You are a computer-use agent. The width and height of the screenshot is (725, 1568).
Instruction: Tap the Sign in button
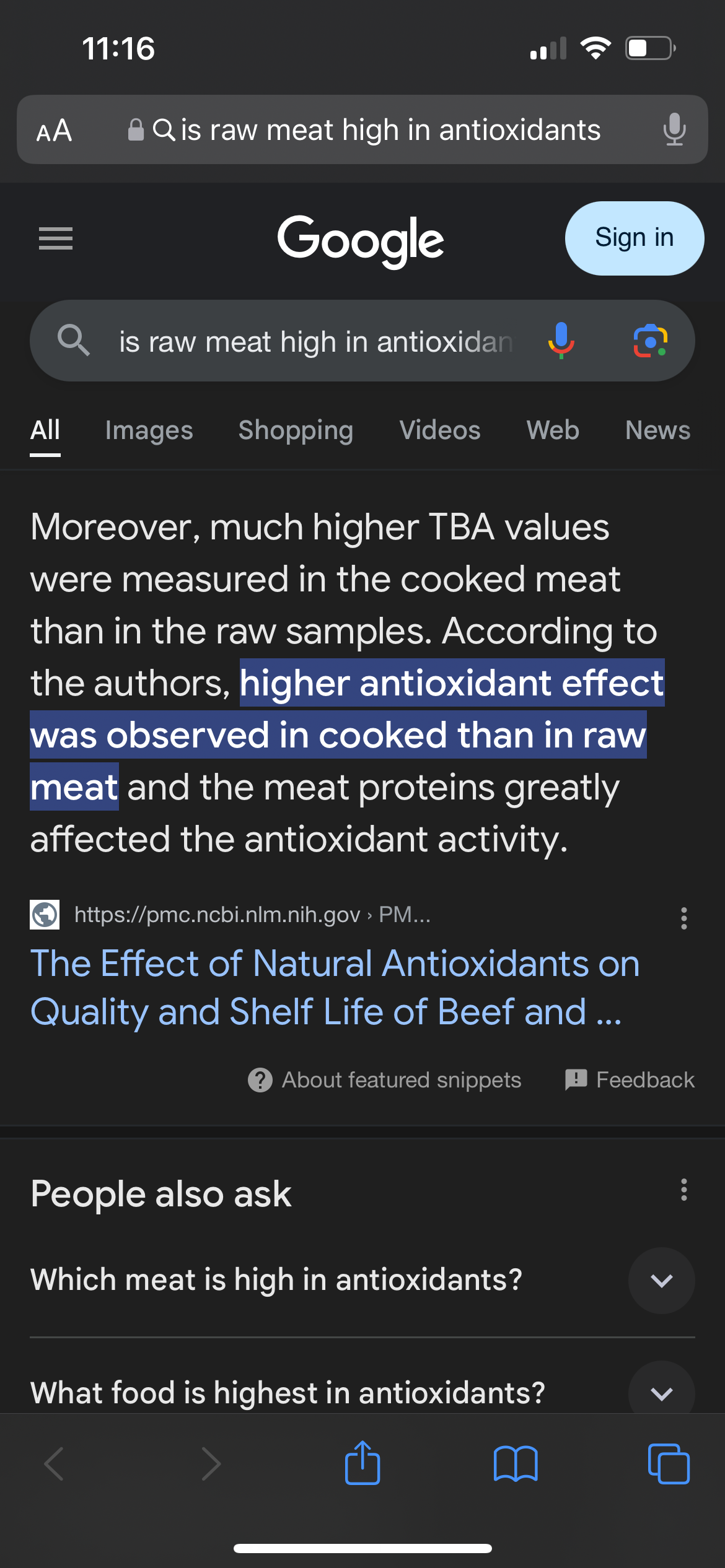[x=634, y=238]
